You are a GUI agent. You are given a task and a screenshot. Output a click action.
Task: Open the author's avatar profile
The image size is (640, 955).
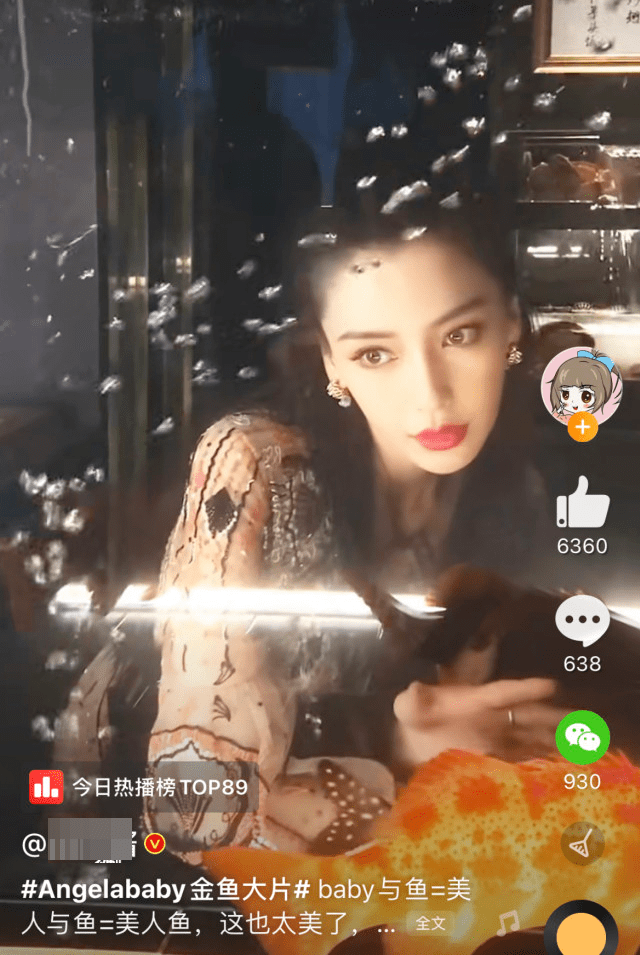pyautogui.click(x=581, y=386)
